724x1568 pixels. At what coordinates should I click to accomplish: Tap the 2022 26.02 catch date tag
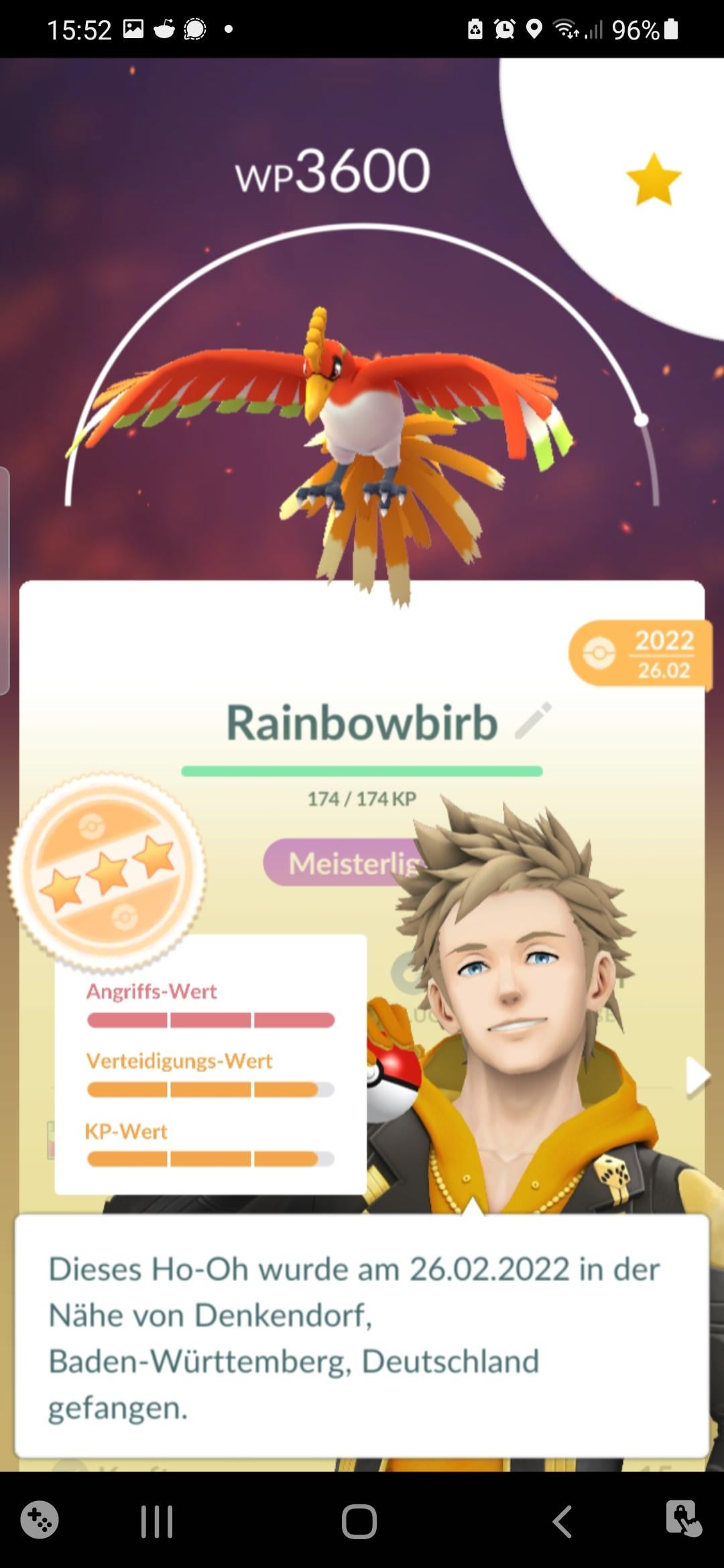coord(640,655)
